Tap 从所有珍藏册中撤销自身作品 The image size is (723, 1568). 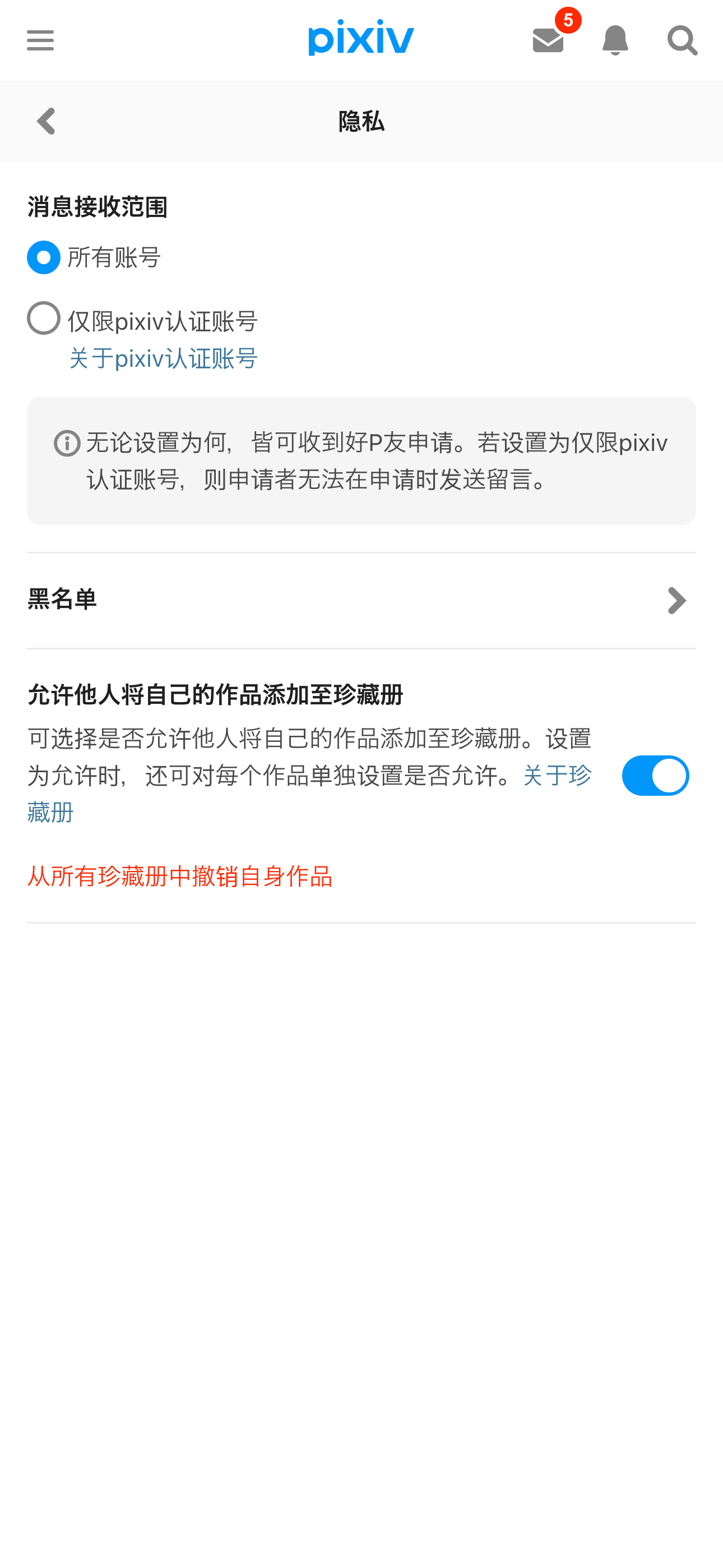pos(179,876)
